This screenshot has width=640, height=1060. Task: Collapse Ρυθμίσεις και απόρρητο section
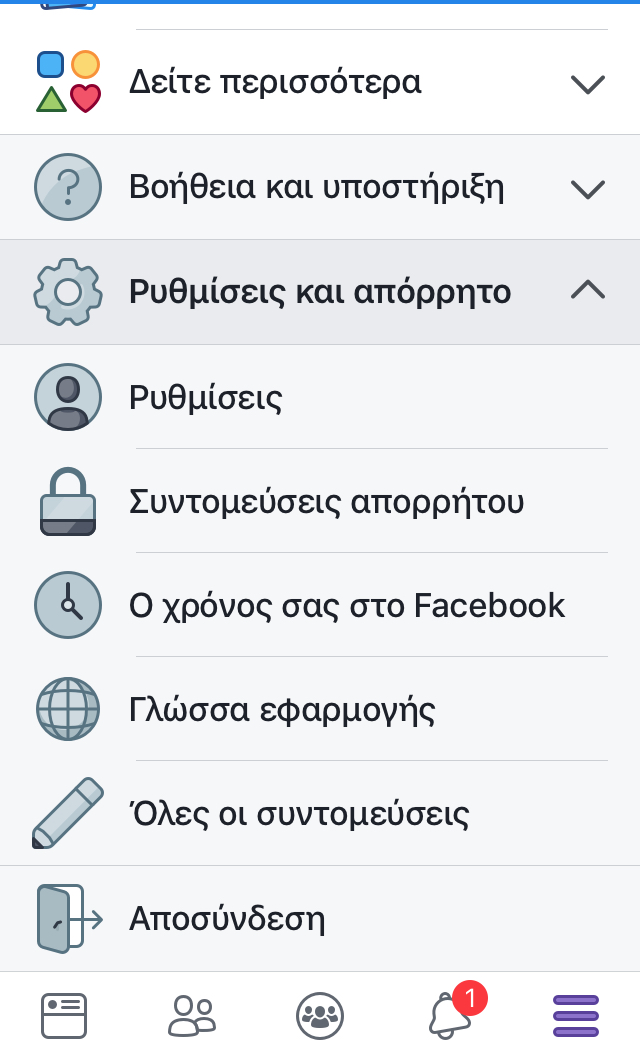point(320,291)
